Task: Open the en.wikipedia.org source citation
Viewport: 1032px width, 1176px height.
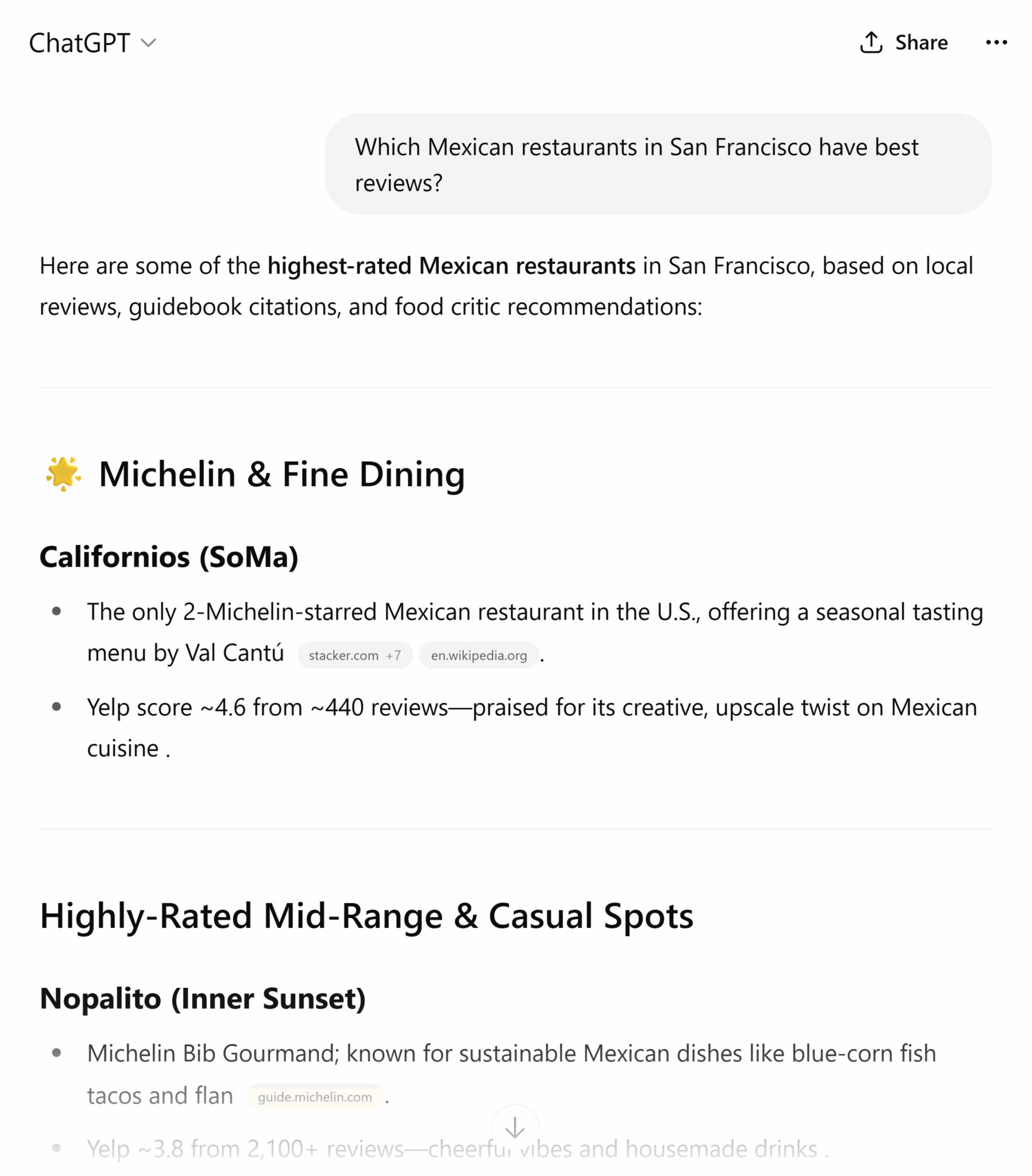Action: [x=480, y=655]
